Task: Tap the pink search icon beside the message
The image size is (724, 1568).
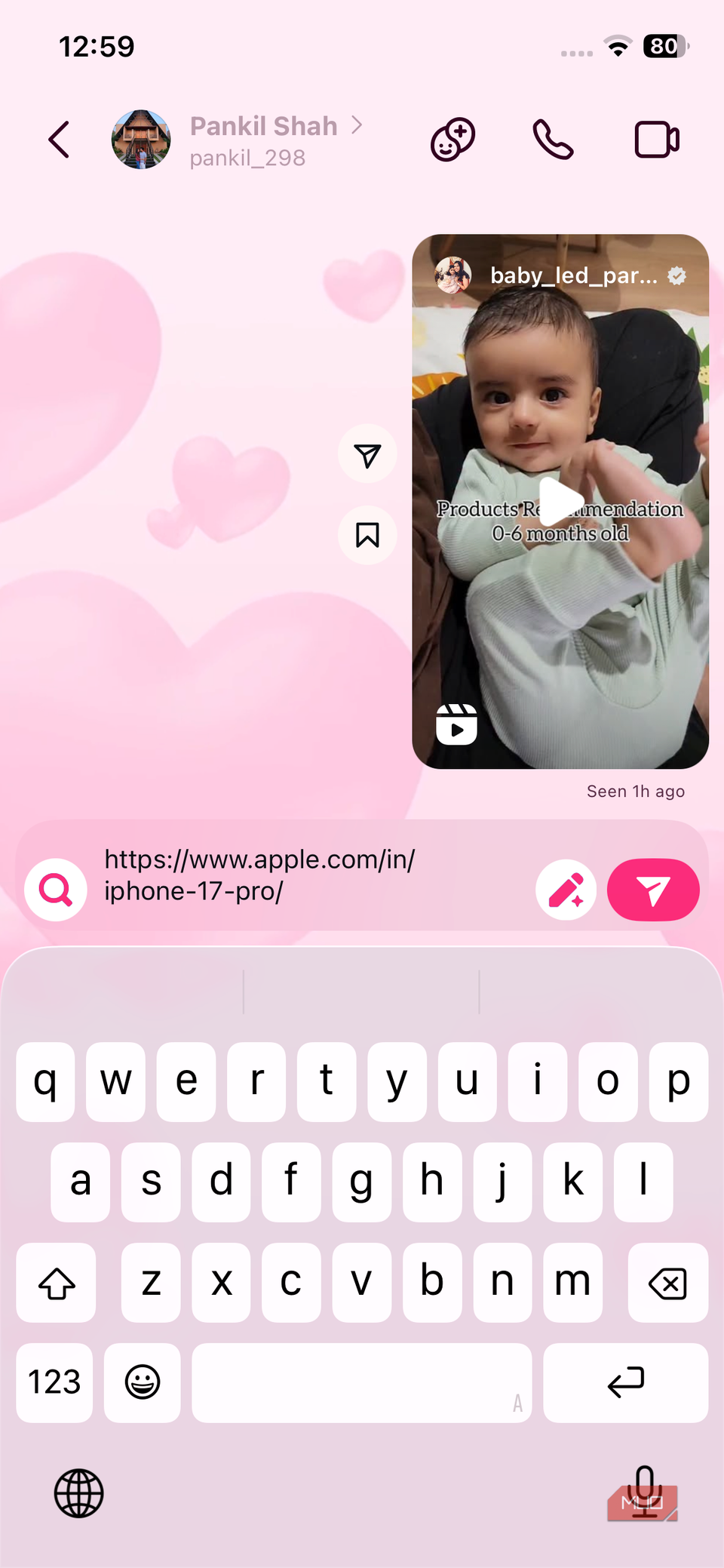Action: pyautogui.click(x=56, y=890)
